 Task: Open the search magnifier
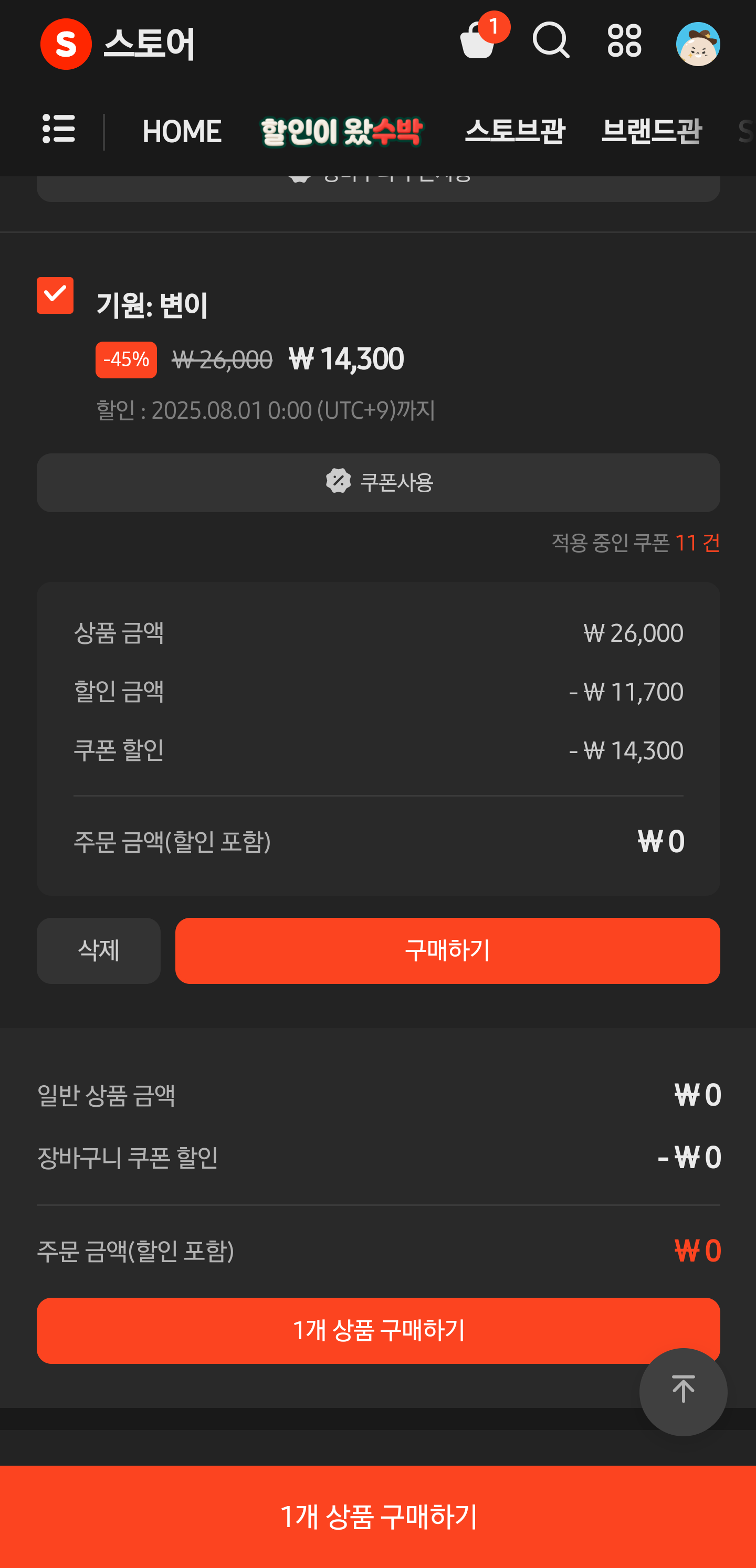click(551, 41)
